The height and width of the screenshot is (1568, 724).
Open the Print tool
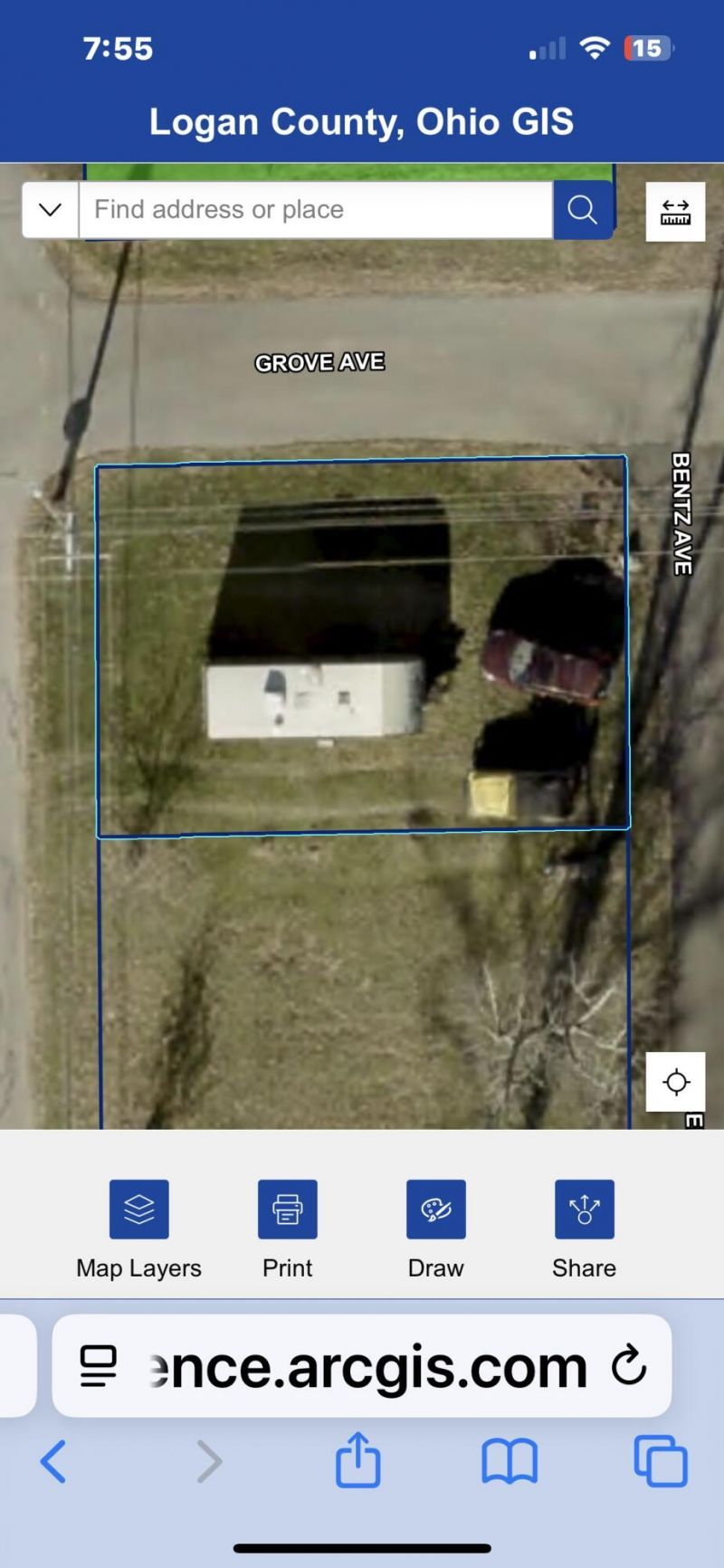click(288, 1209)
